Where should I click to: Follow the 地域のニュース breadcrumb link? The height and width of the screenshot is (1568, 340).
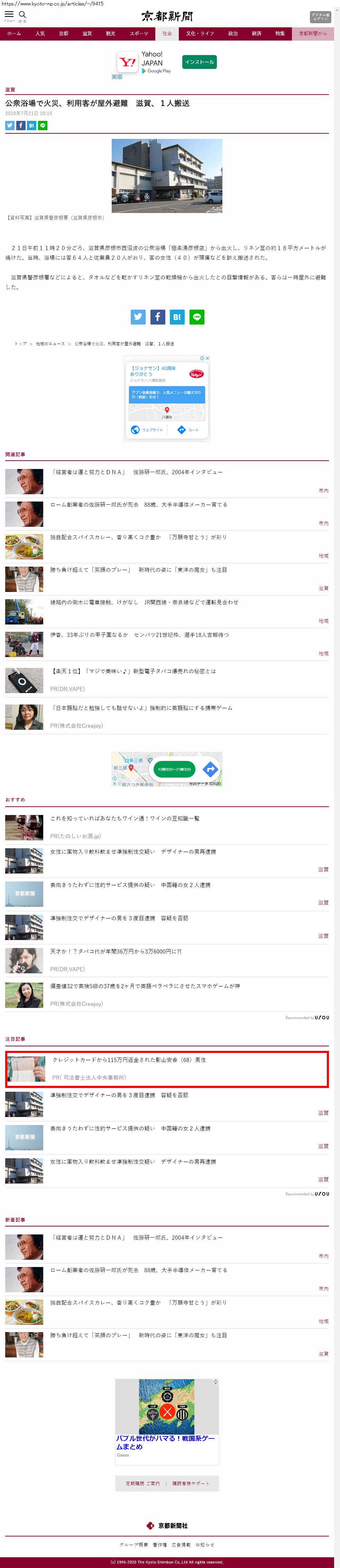50,344
